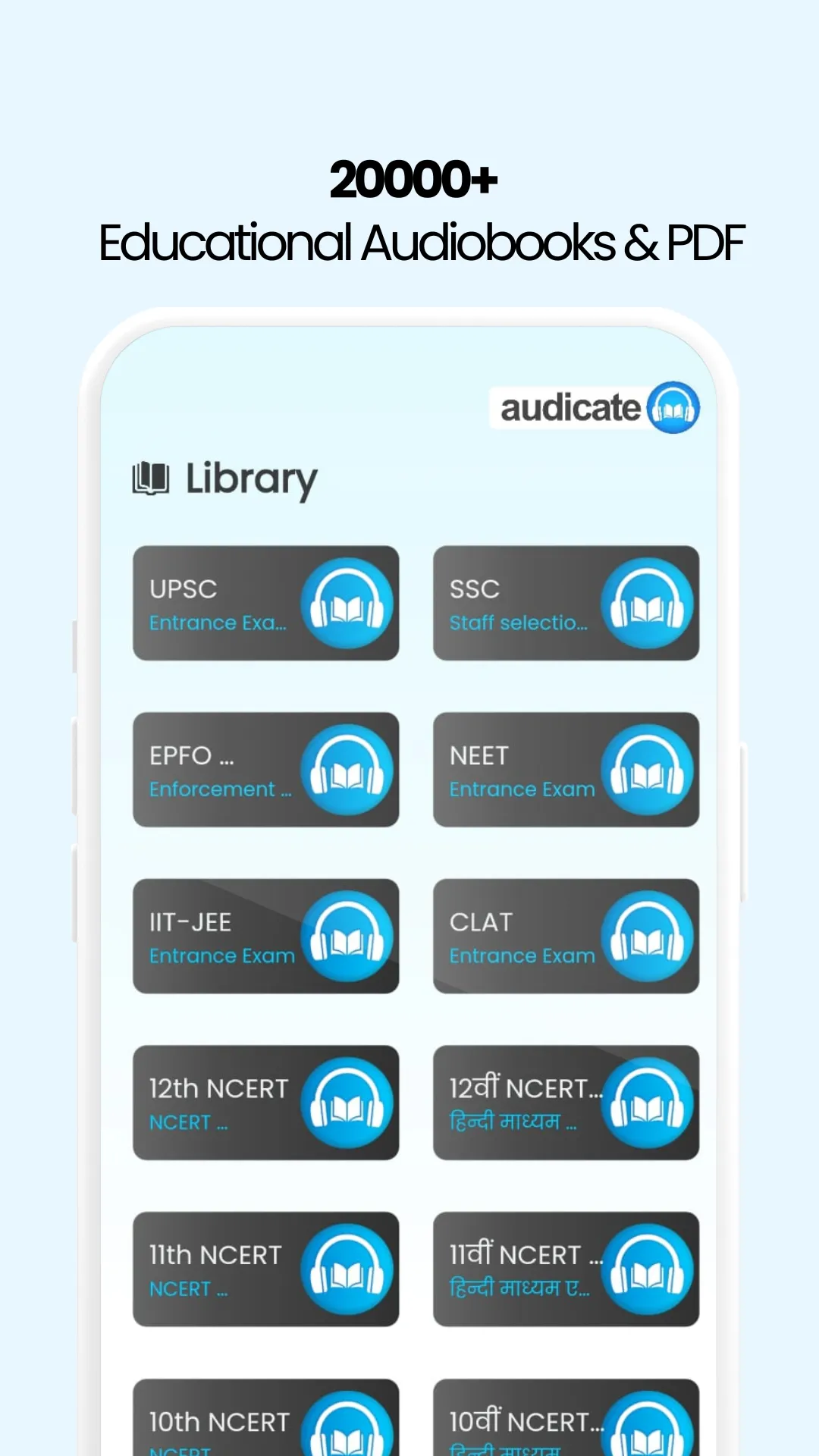Viewport: 819px width, 1456px height.
Task: Tap the CLAT audiobook headphones icon
Action: point(648,936)
